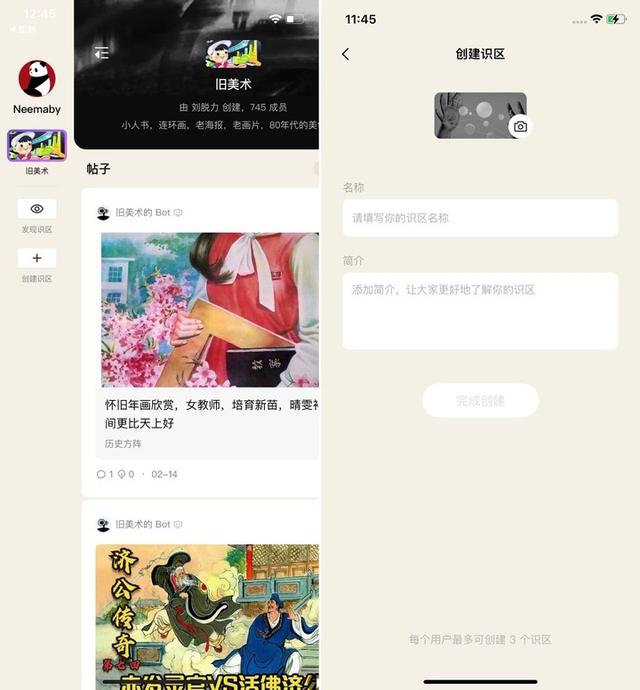Change the cover photo via the camera icon

pos(520,127)
